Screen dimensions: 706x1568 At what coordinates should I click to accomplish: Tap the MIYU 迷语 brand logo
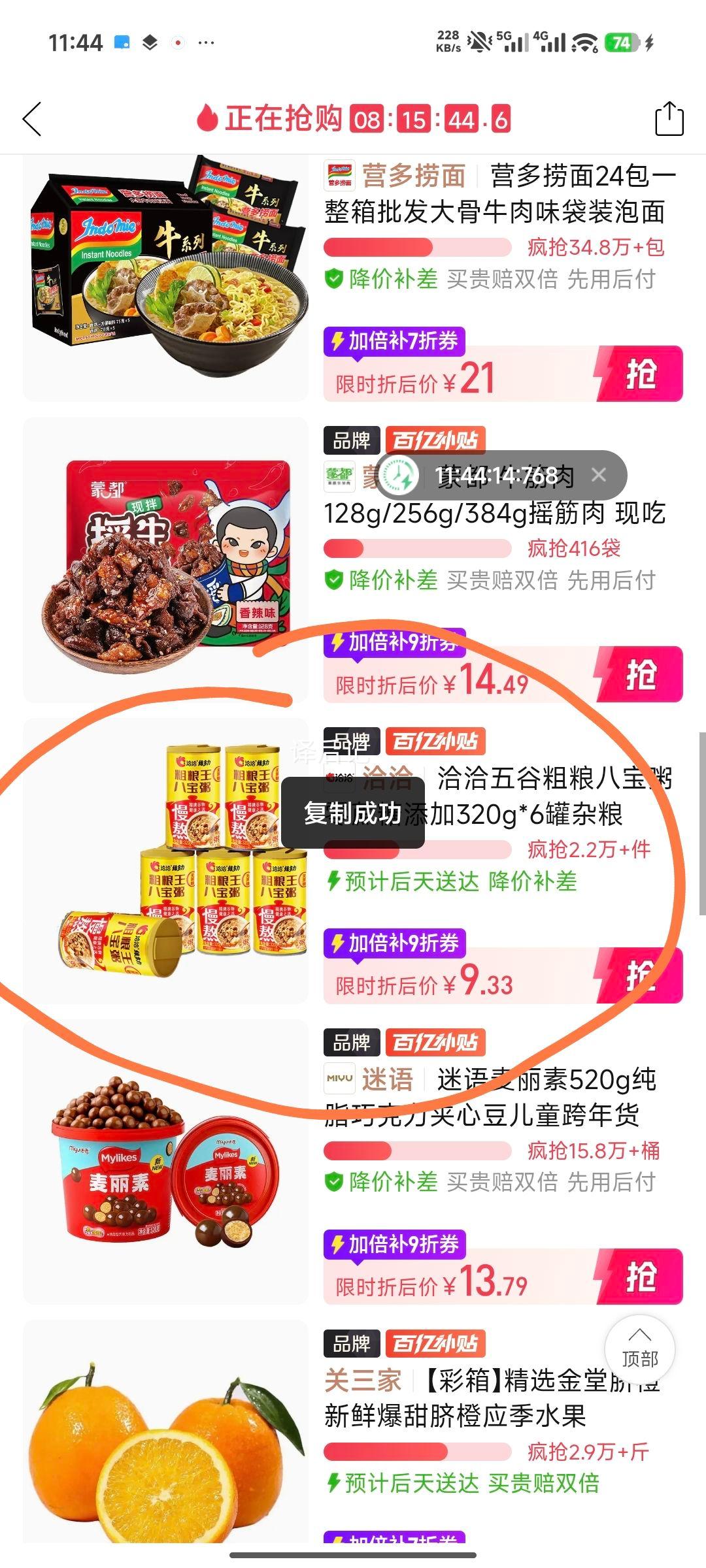[x=339, y=1079]
